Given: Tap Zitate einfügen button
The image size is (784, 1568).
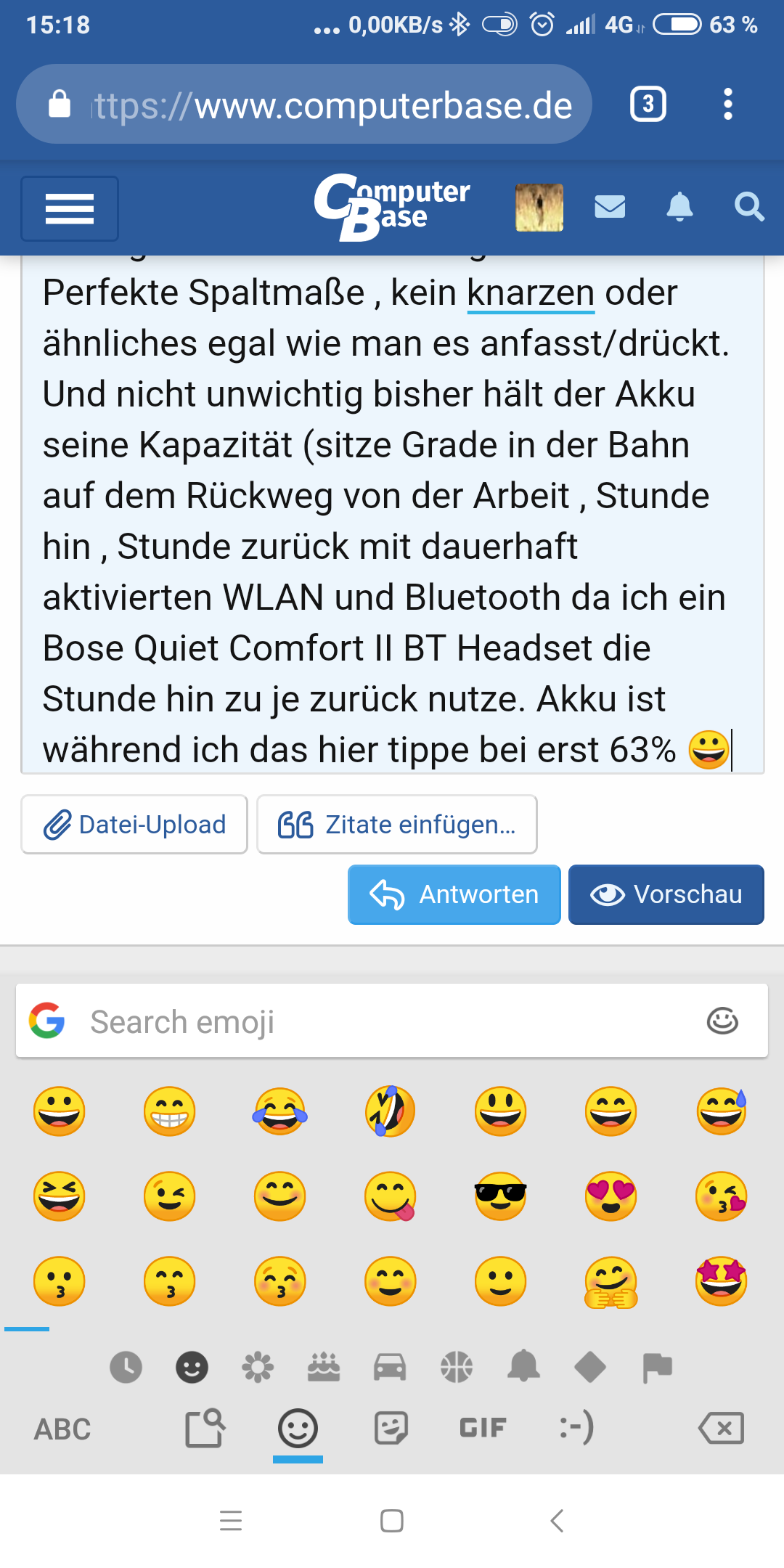Looking at the screenshot, I should tap(397, 825).
